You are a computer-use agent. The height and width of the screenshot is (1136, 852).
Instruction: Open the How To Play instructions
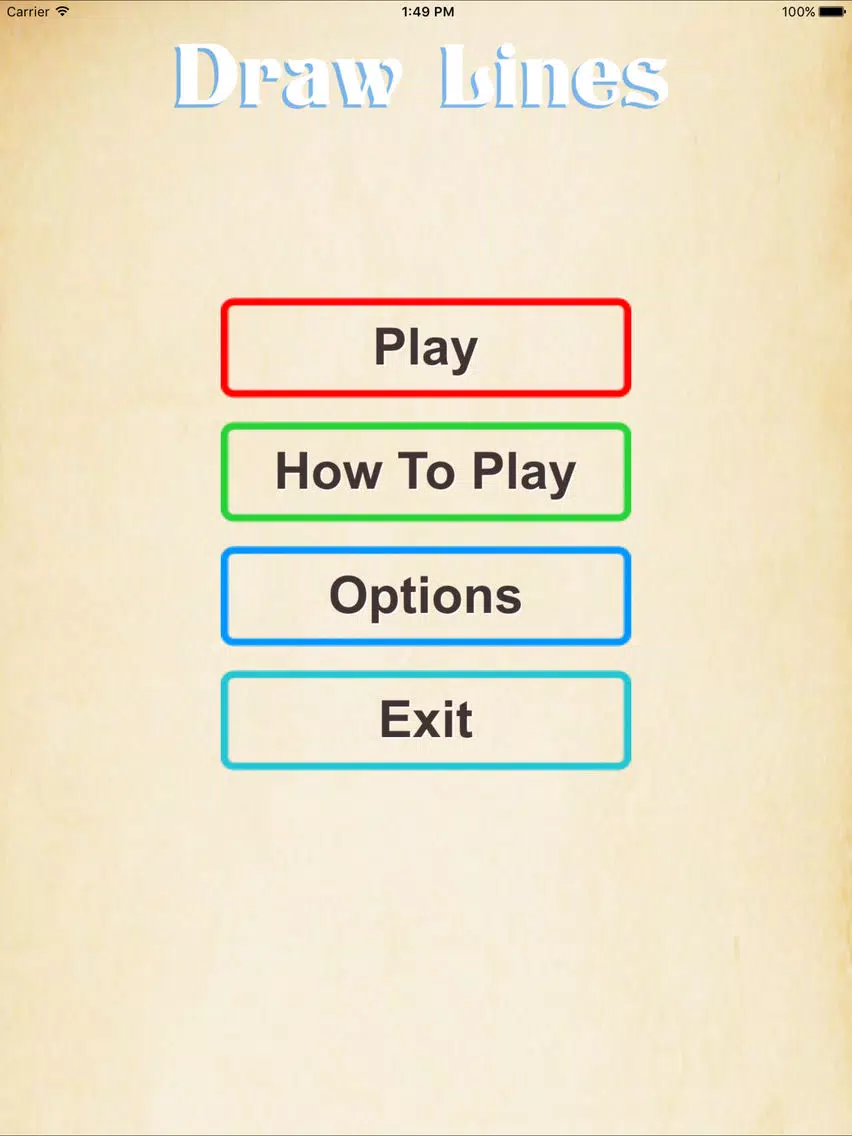(x=425, y=472)
